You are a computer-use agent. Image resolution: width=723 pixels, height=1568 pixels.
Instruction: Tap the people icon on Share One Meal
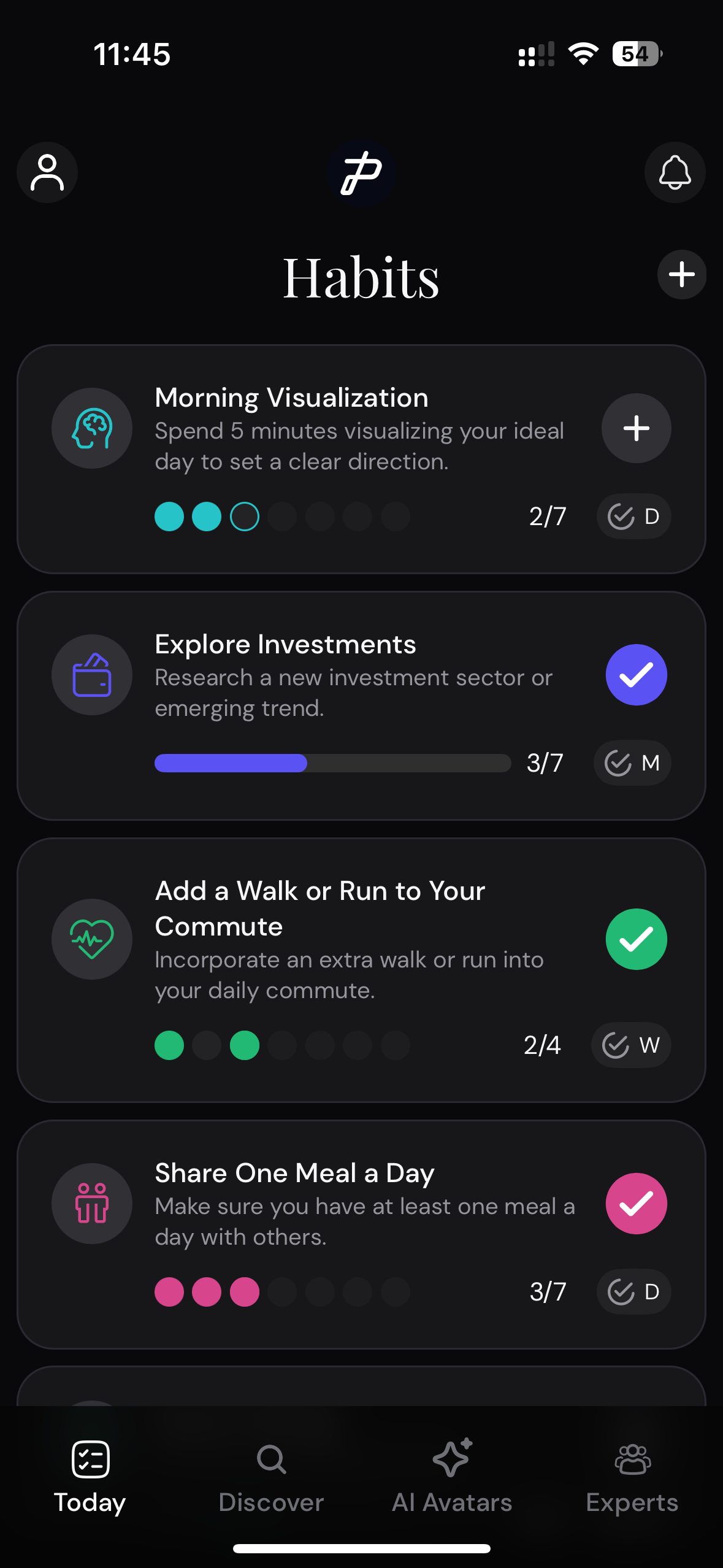[91, 1204]
